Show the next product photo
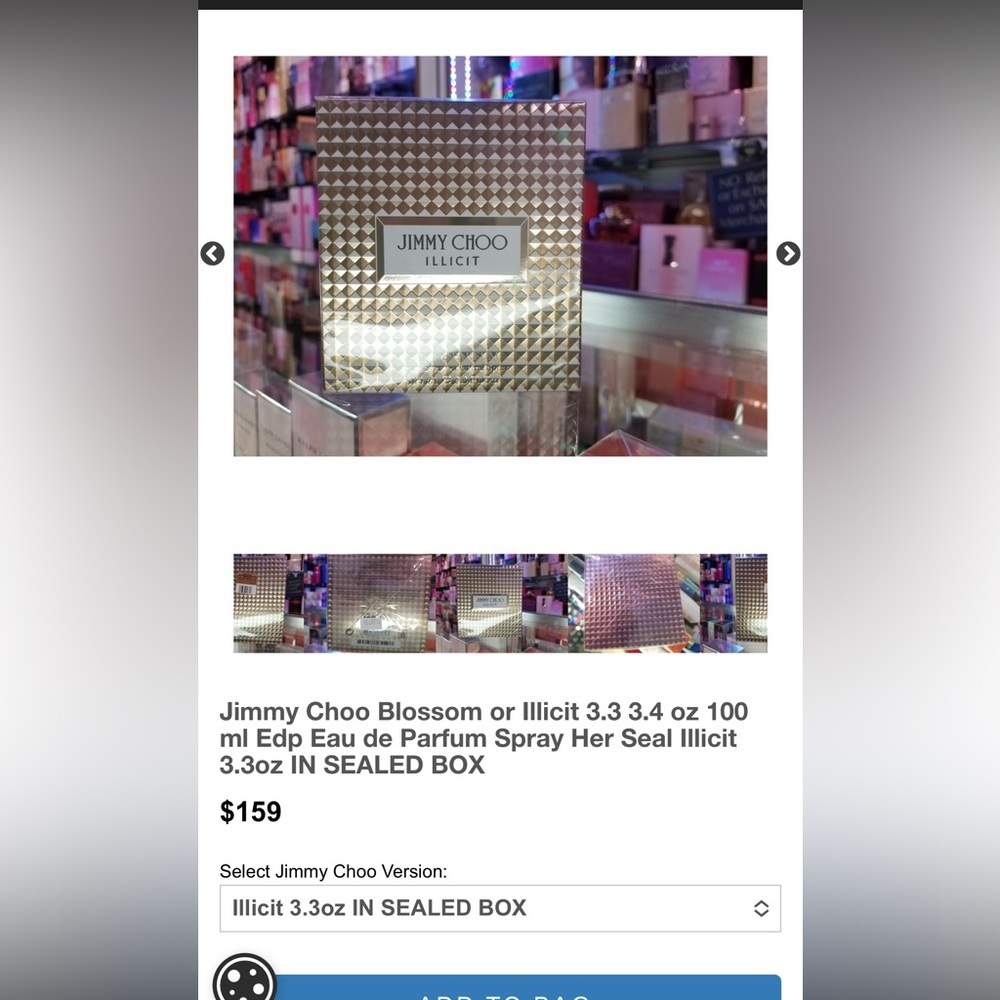 click(788, 254)
